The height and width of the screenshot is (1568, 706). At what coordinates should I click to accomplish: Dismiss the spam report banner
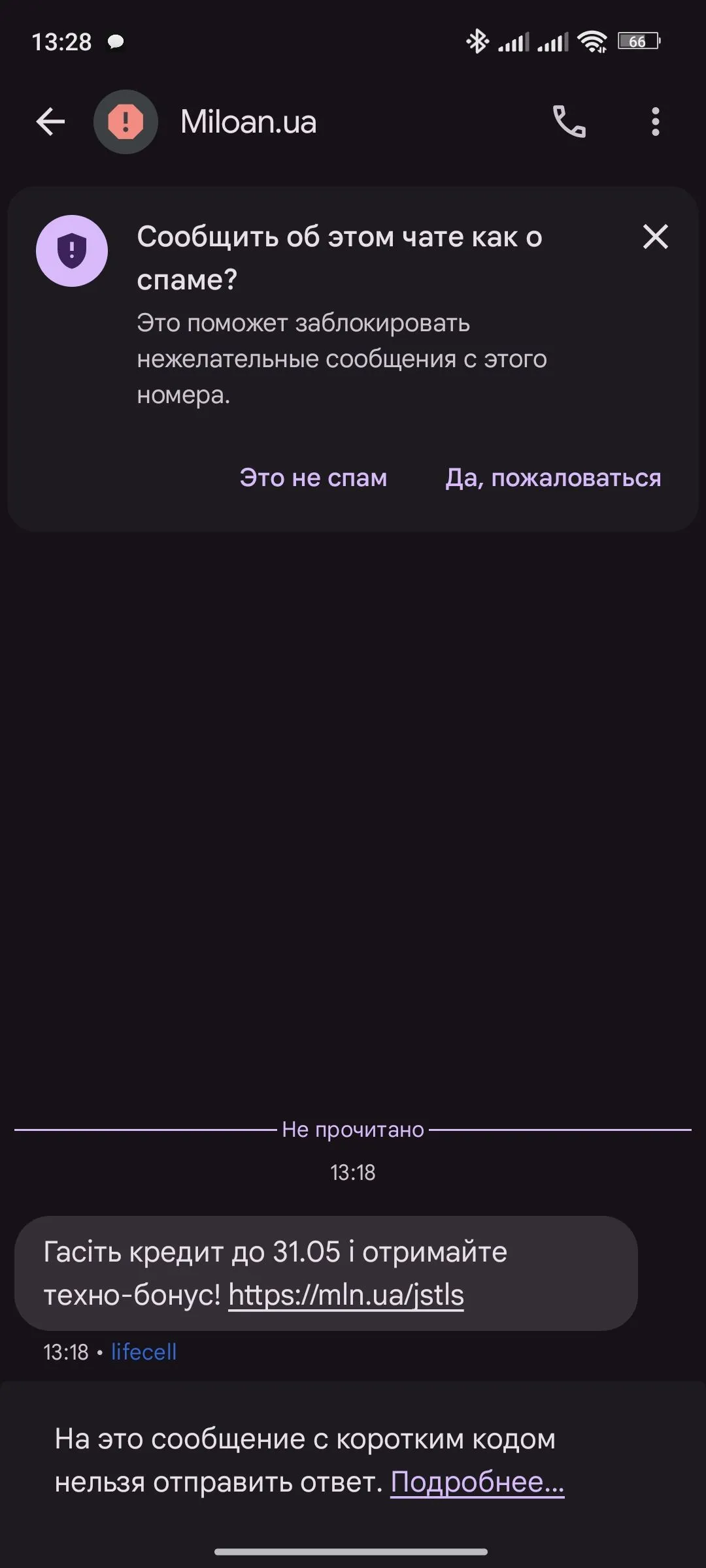[655, 237]
